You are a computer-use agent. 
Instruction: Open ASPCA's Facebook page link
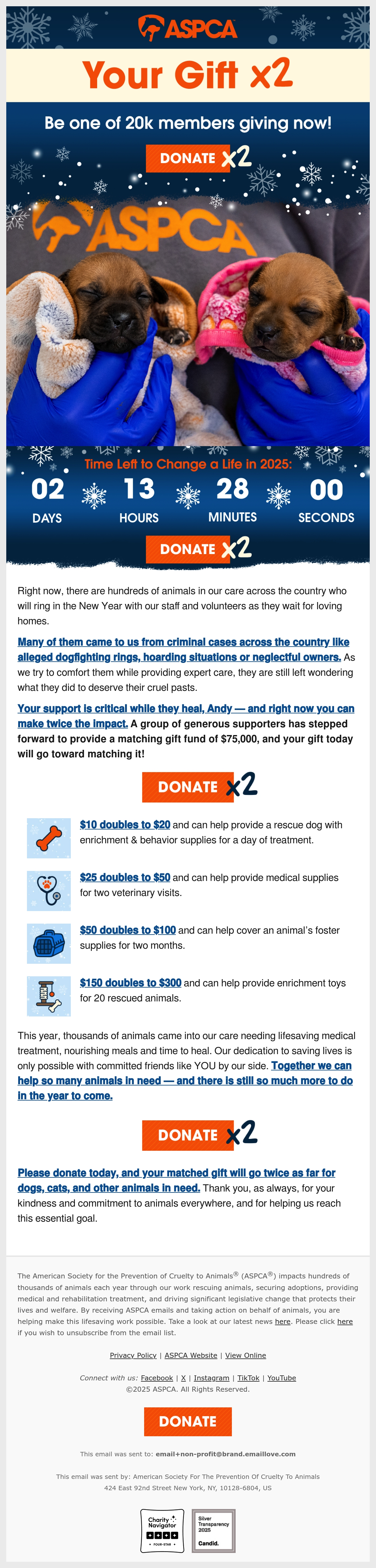(x=157, y=1378)
